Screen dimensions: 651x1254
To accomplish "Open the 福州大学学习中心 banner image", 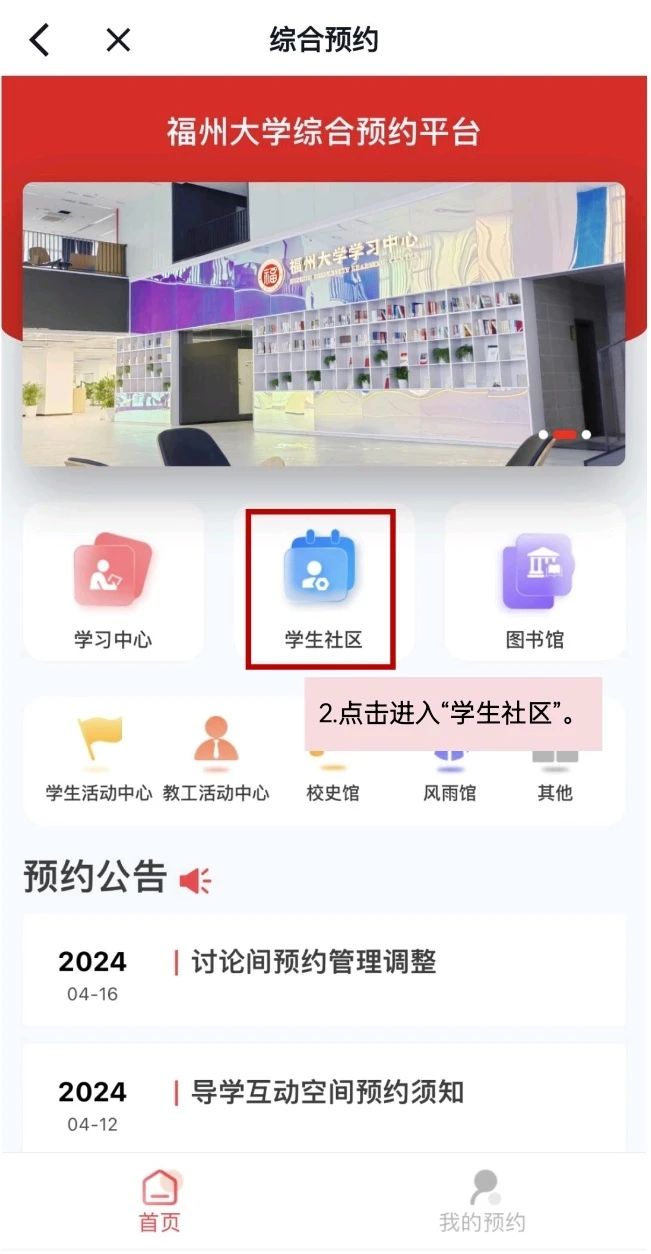I will point(324,324).
